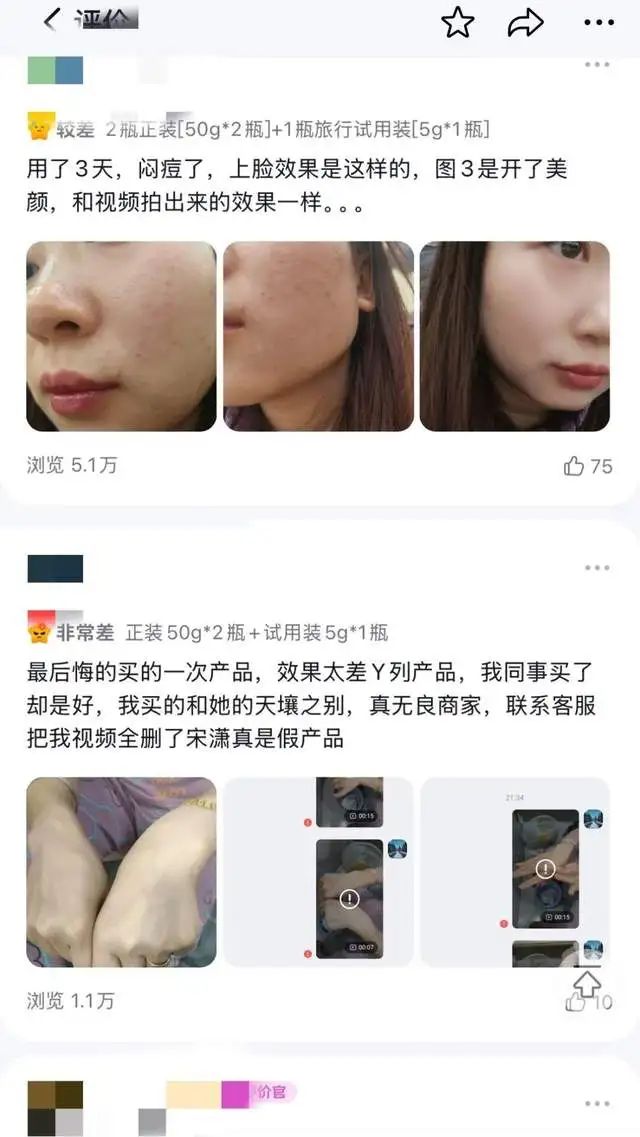The width and height of the screenshot is (640, 1137).
Task: Share the reviews via the arrow icon
Action: [525, 22]
